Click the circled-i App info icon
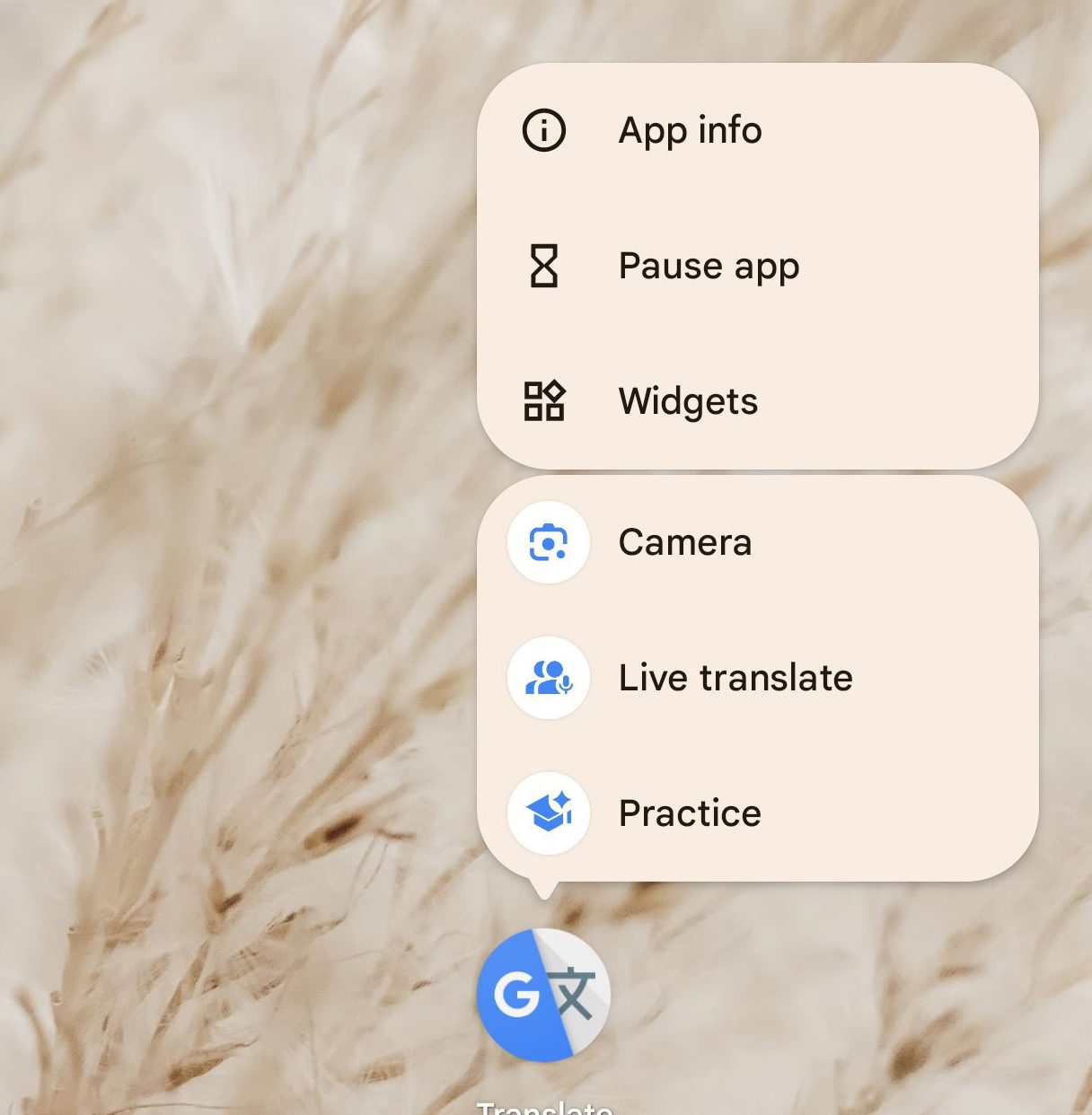The width and height of the screenshot is (1092, 1115). (x=544, y=129)
